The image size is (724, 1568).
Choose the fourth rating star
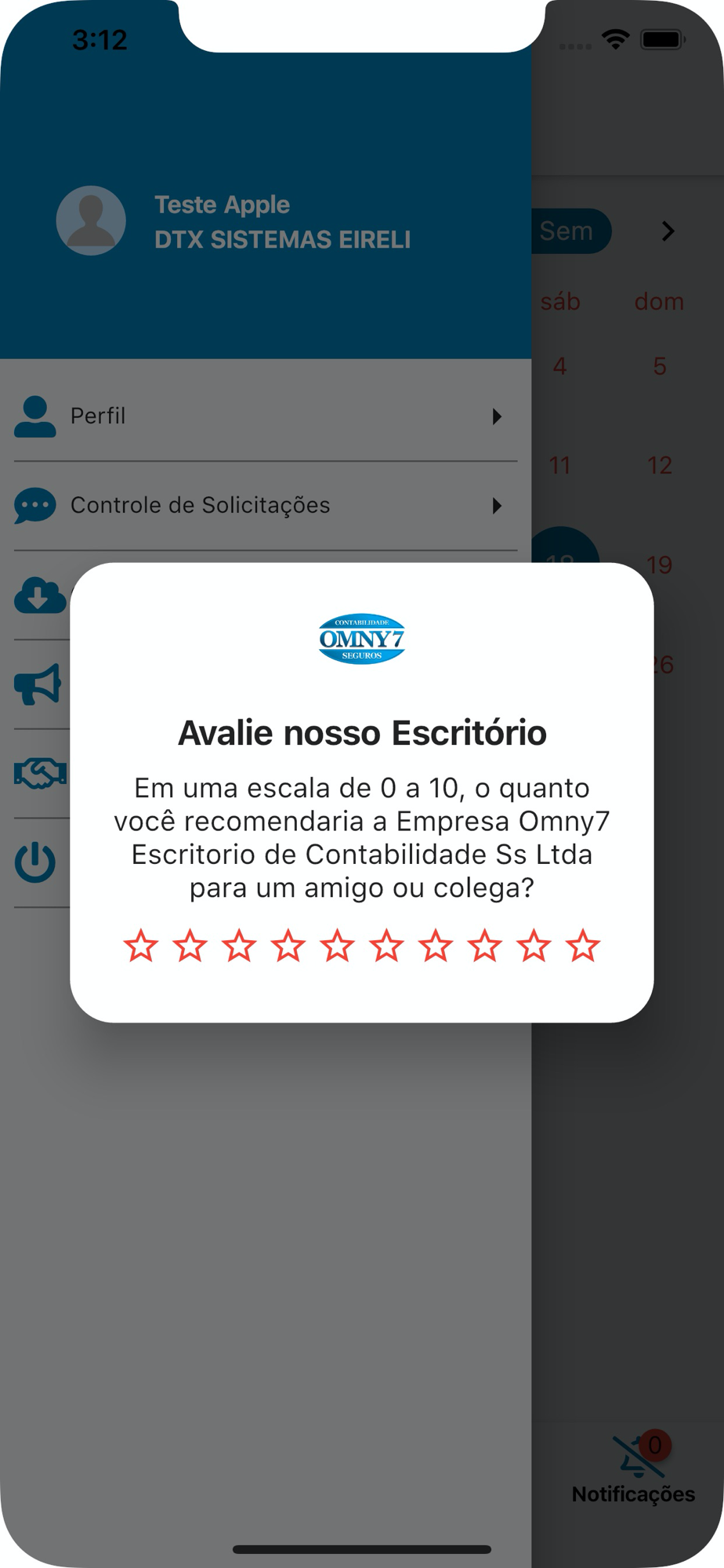click(x=288, y=946)
